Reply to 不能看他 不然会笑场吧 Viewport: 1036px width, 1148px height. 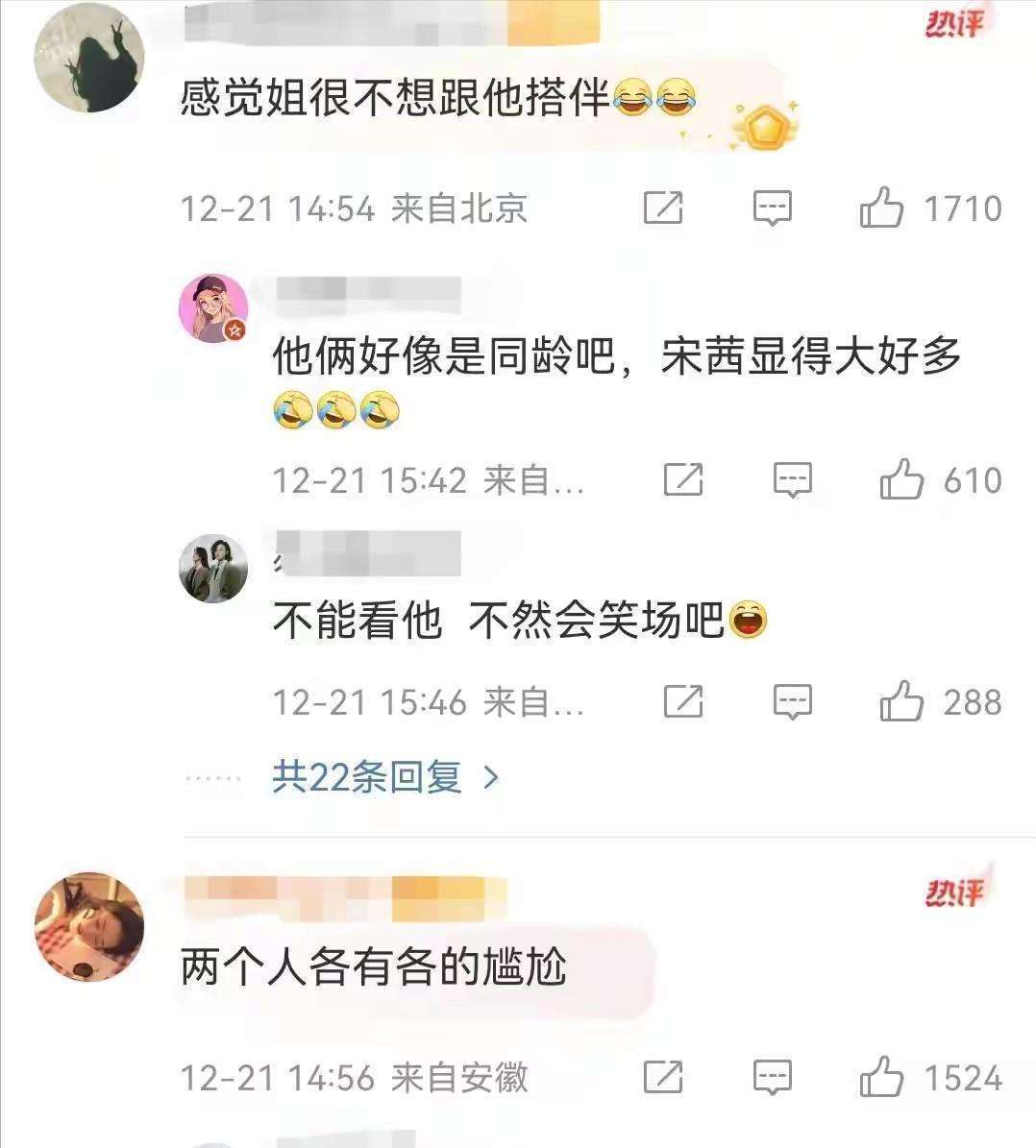click(x=793, y=701)
